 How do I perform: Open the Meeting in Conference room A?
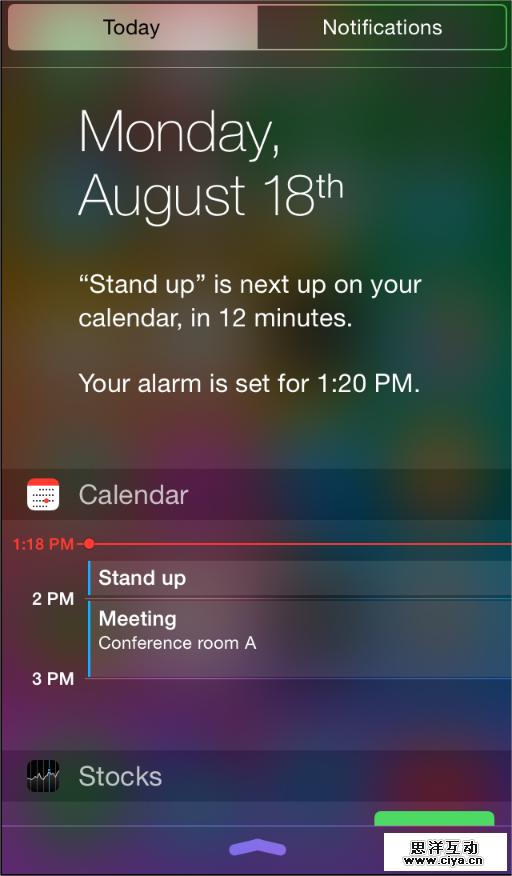tap(300, 639)
